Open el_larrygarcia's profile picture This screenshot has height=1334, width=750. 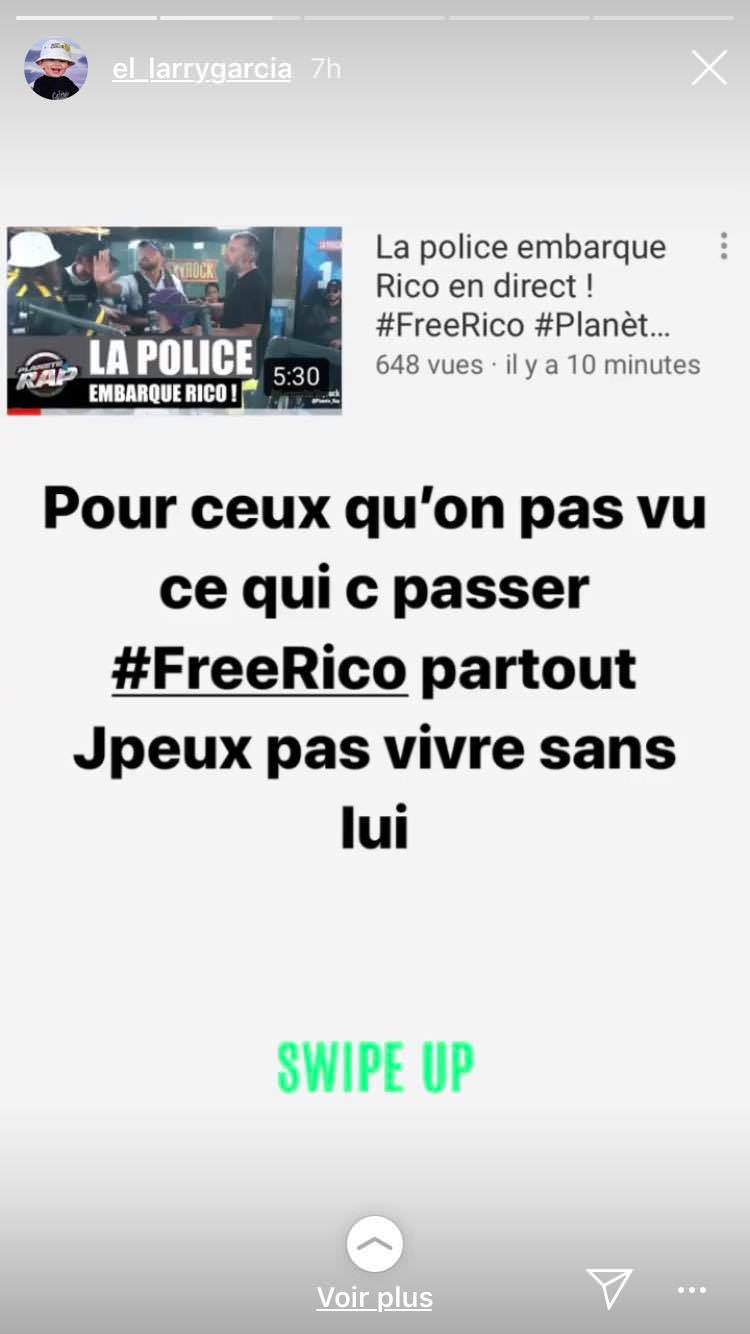56,69
